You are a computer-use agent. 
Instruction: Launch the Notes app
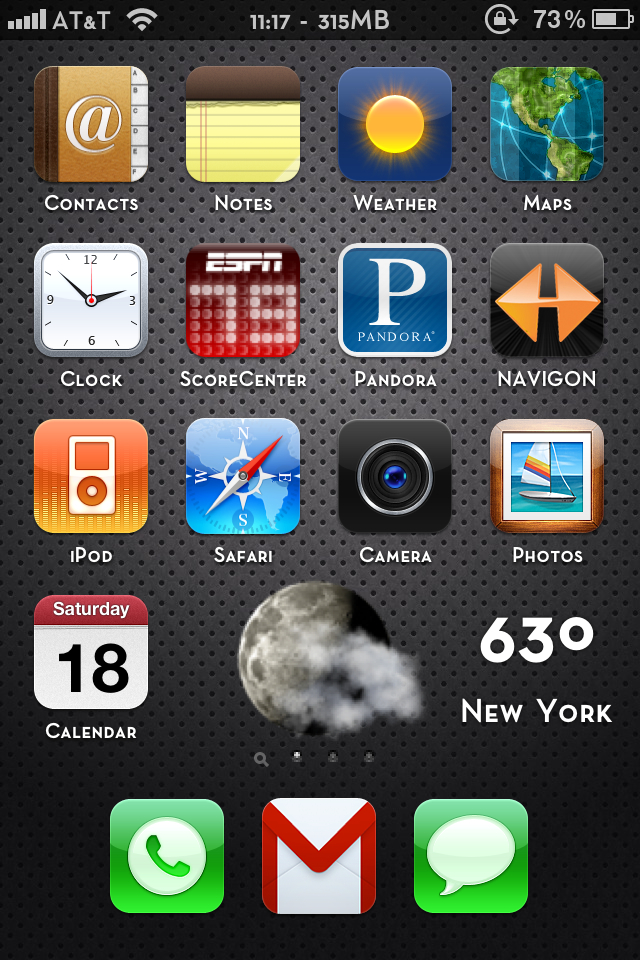pos(243,124)
